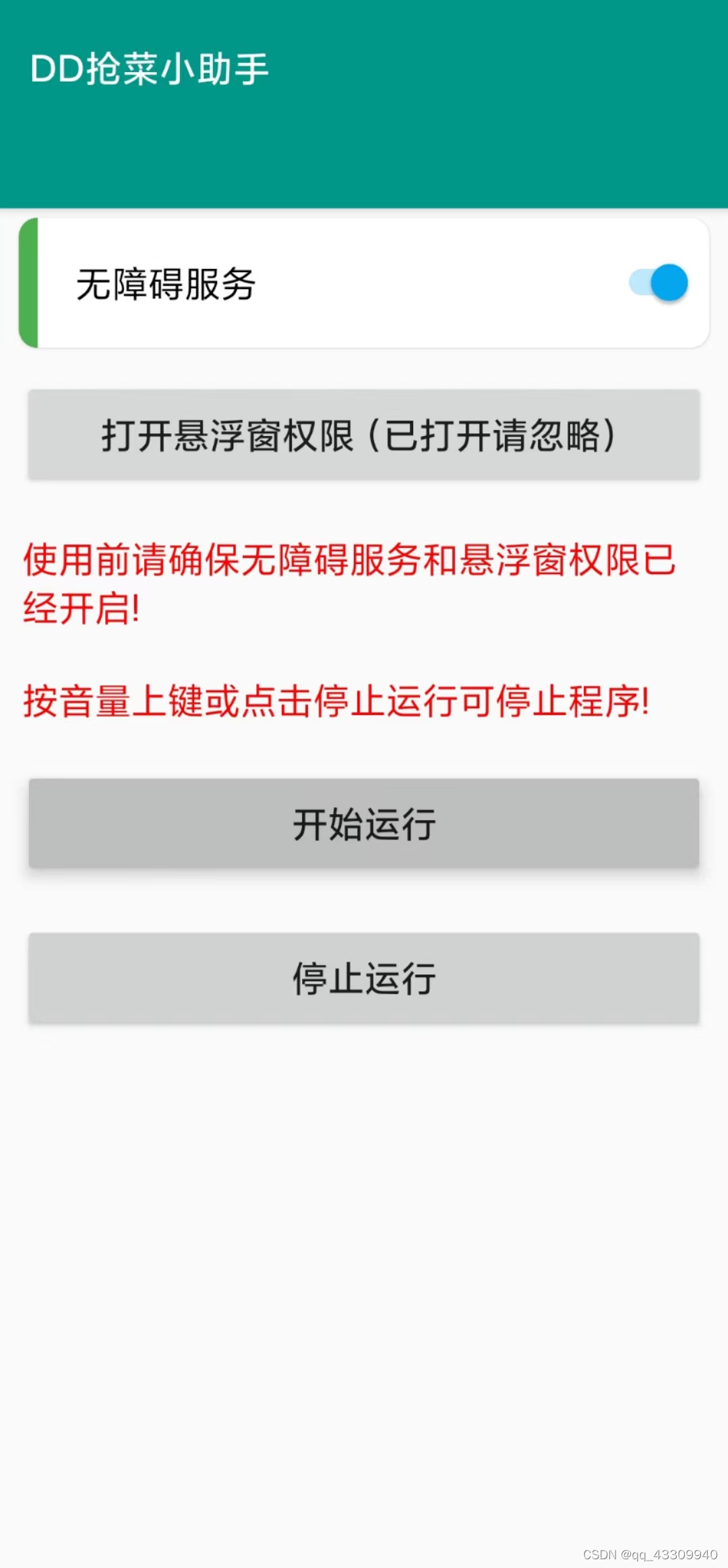The image size is (728, 1568).
Task: Select the app title DD抢菜小助手
Action: (150, 66)
